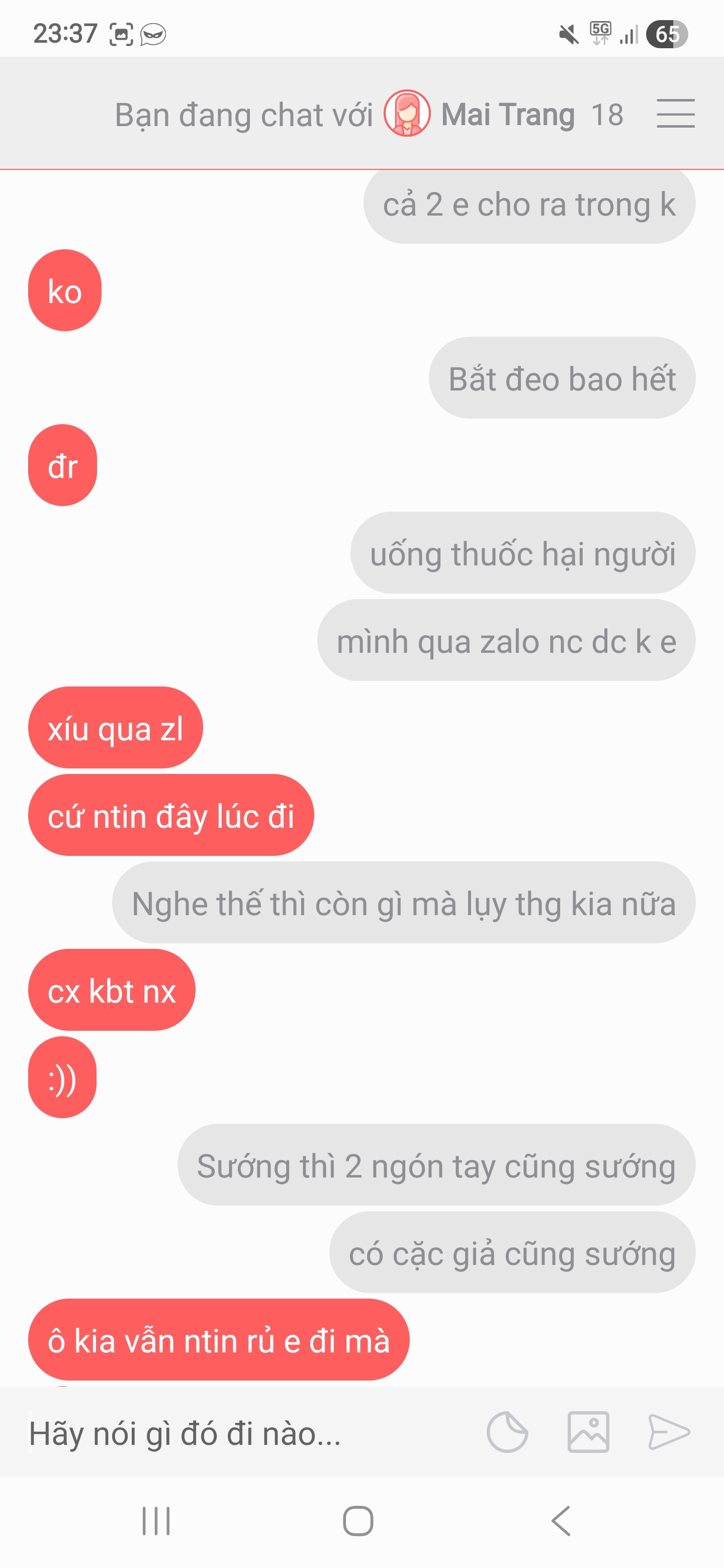Open recent apps from the navigation bar
724x1568 pixels.
(x=156, y=1521)
